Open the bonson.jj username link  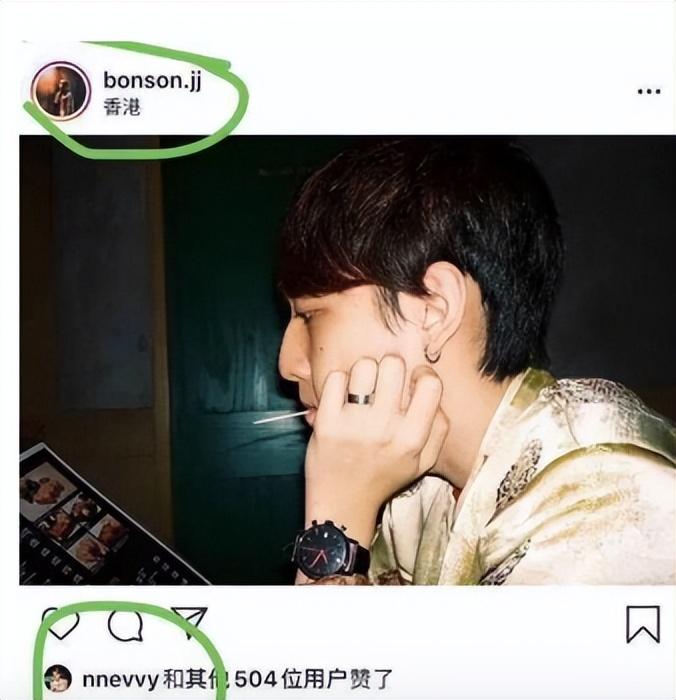[152, 80]
